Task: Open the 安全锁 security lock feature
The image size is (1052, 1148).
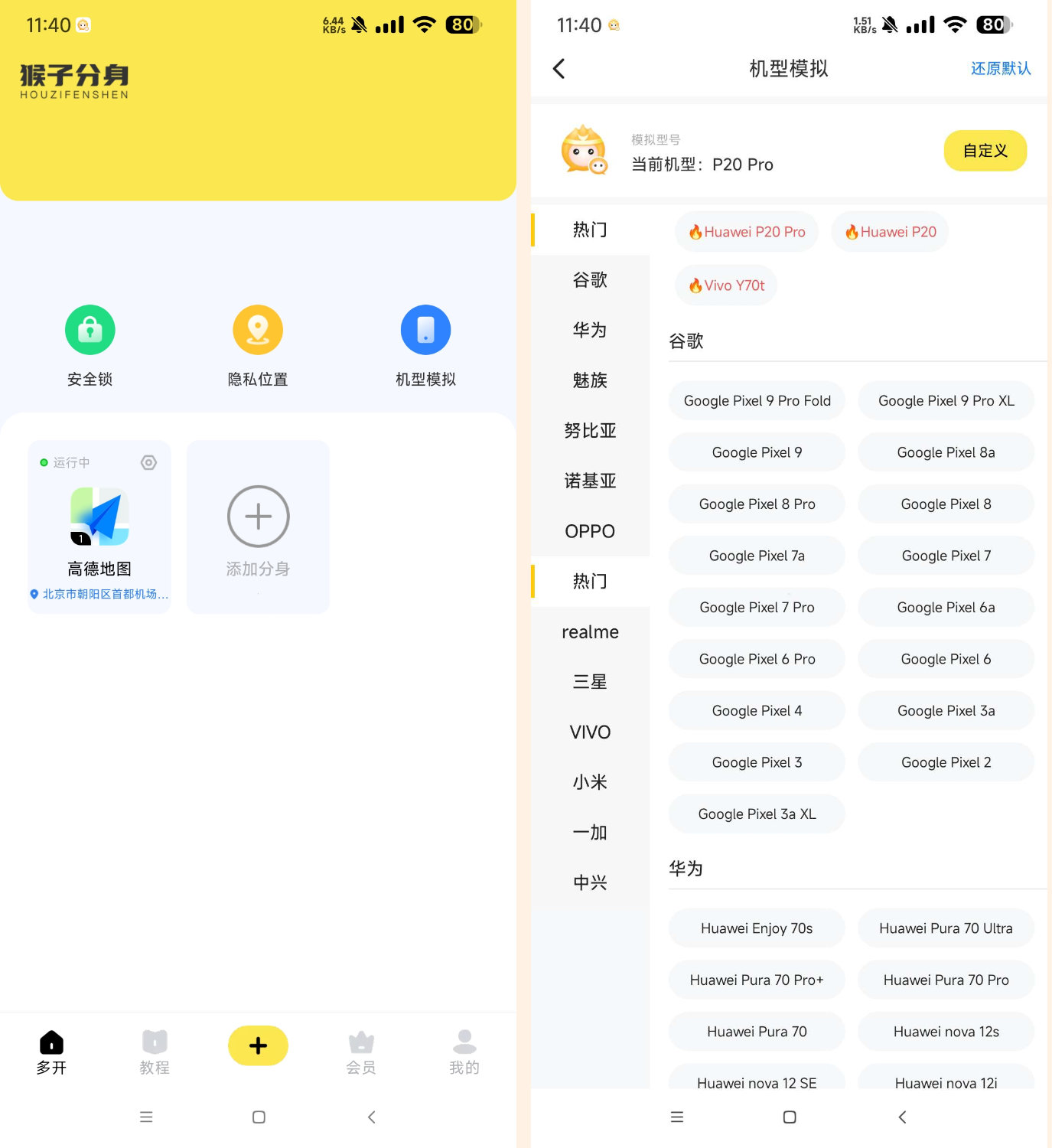Action: 90,331
